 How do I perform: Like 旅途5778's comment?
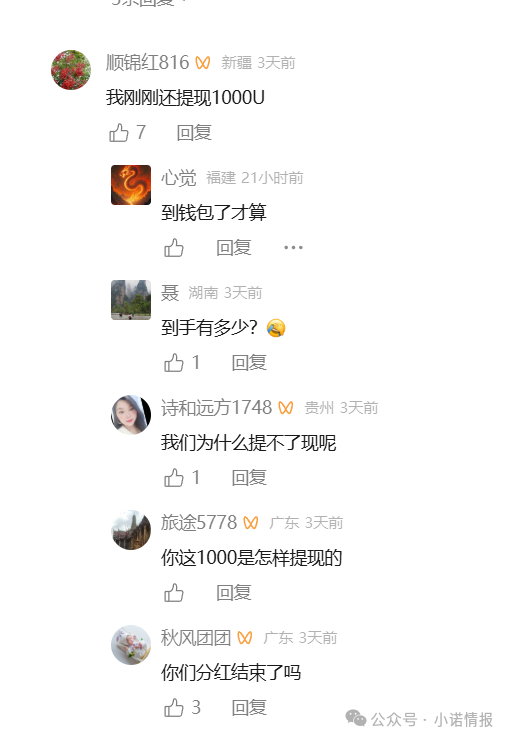click(174, 593)
